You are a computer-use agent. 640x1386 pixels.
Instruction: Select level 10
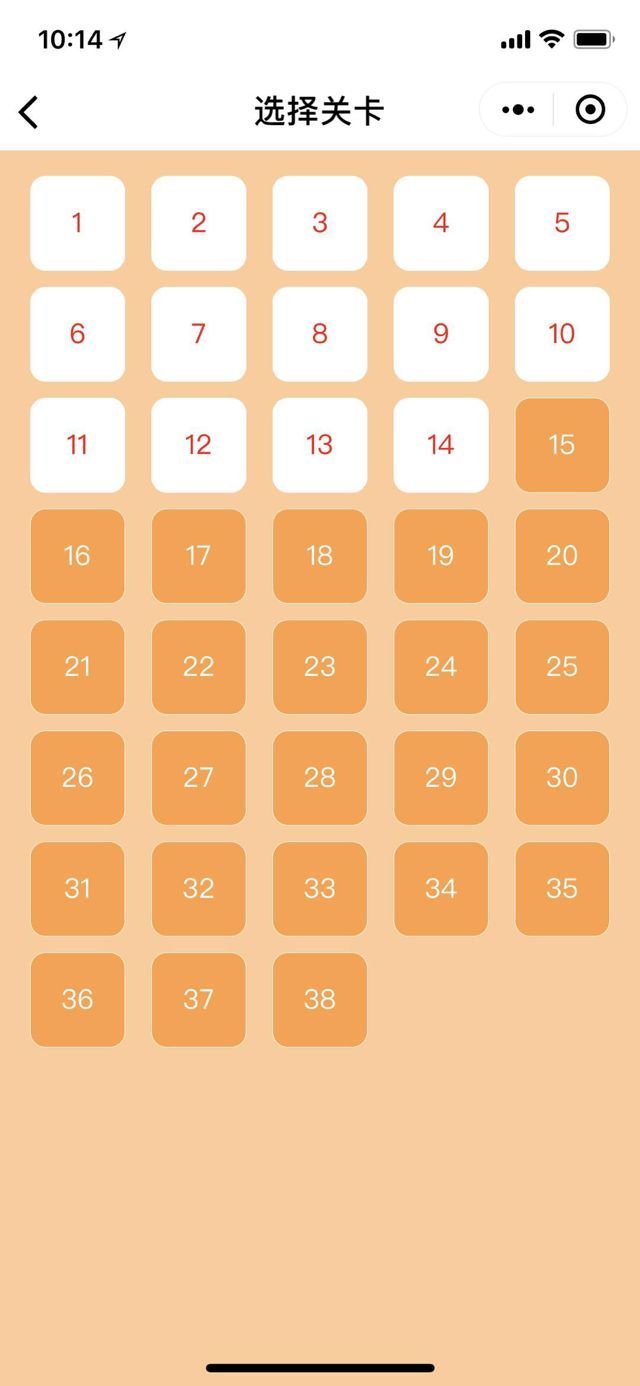point(562,334)
